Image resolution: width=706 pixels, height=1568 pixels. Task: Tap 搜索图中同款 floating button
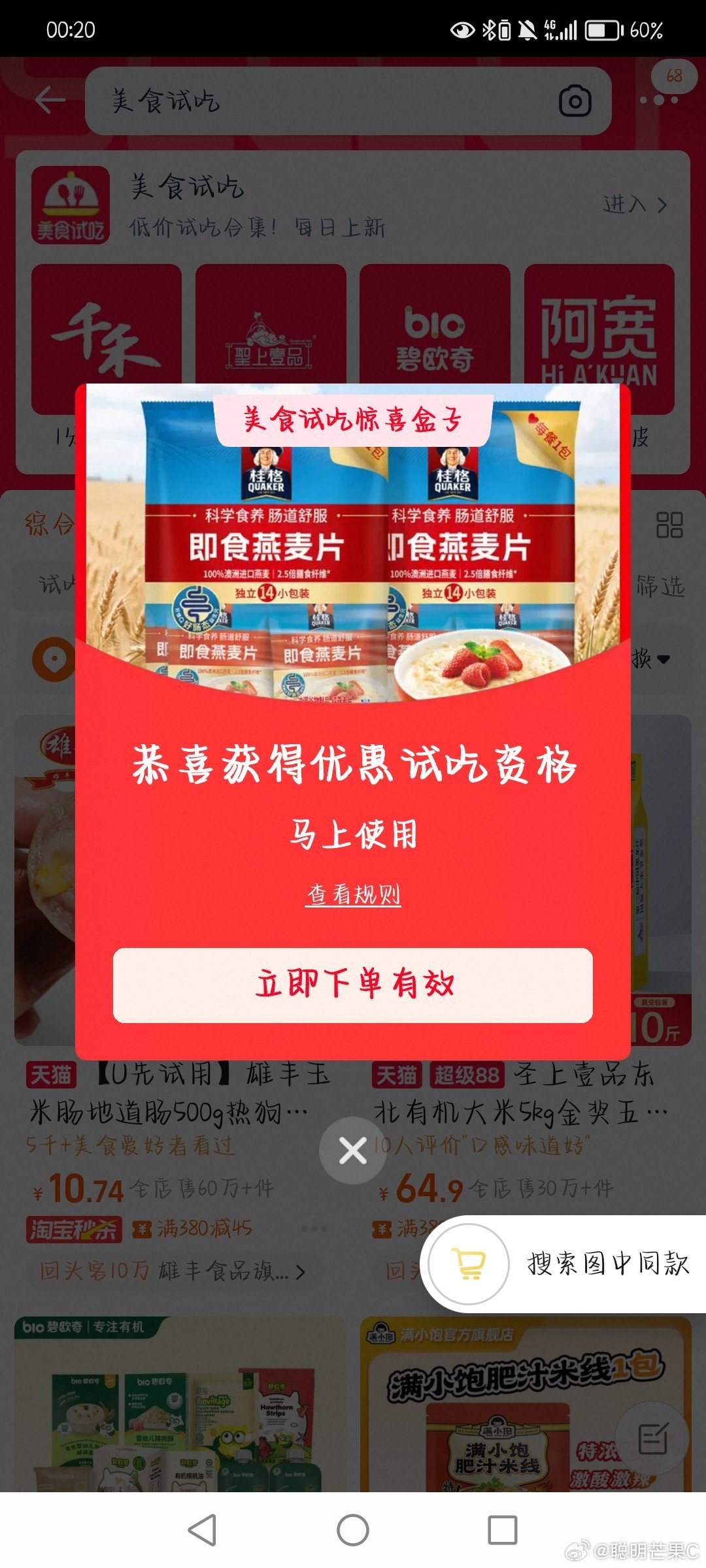[x=562, y=1264]
